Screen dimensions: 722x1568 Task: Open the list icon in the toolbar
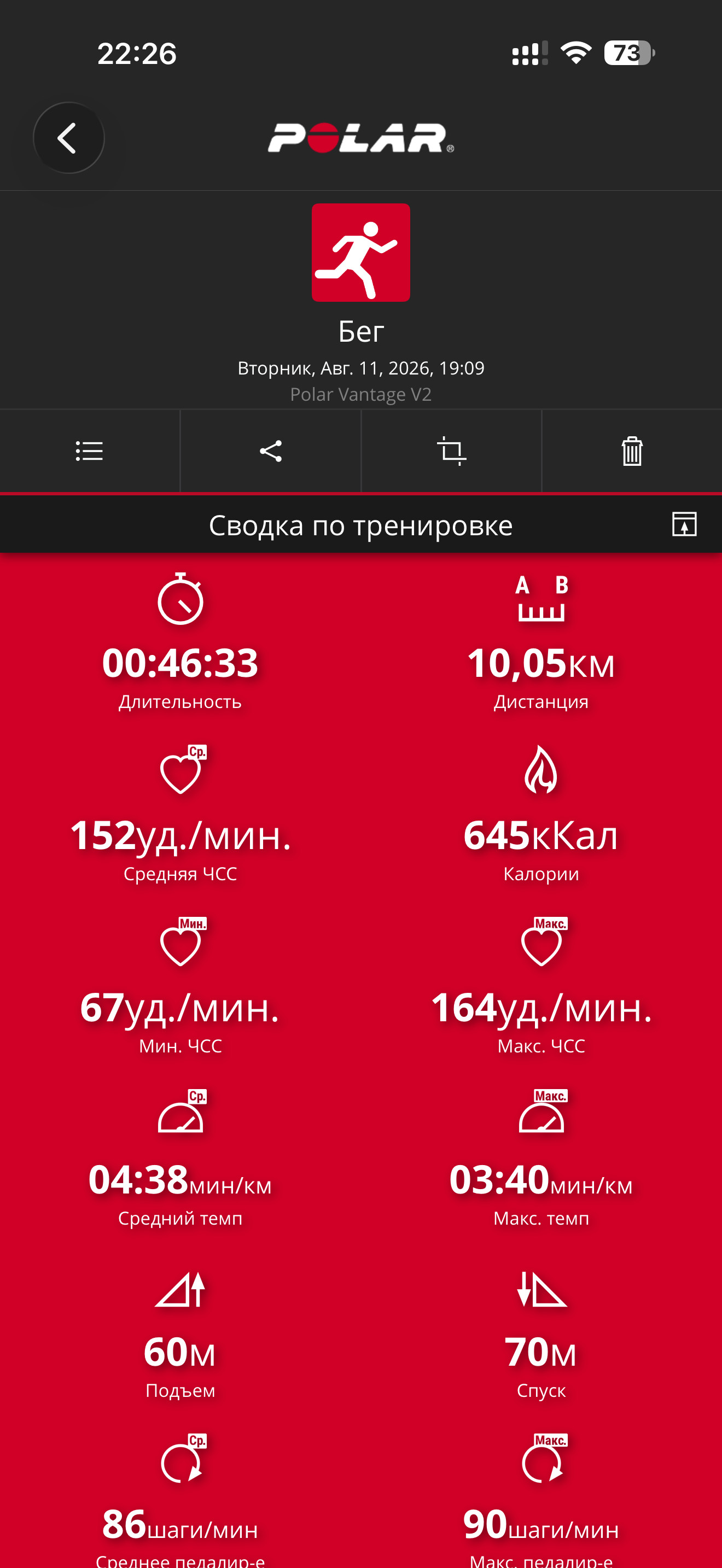tap(89, 451)
